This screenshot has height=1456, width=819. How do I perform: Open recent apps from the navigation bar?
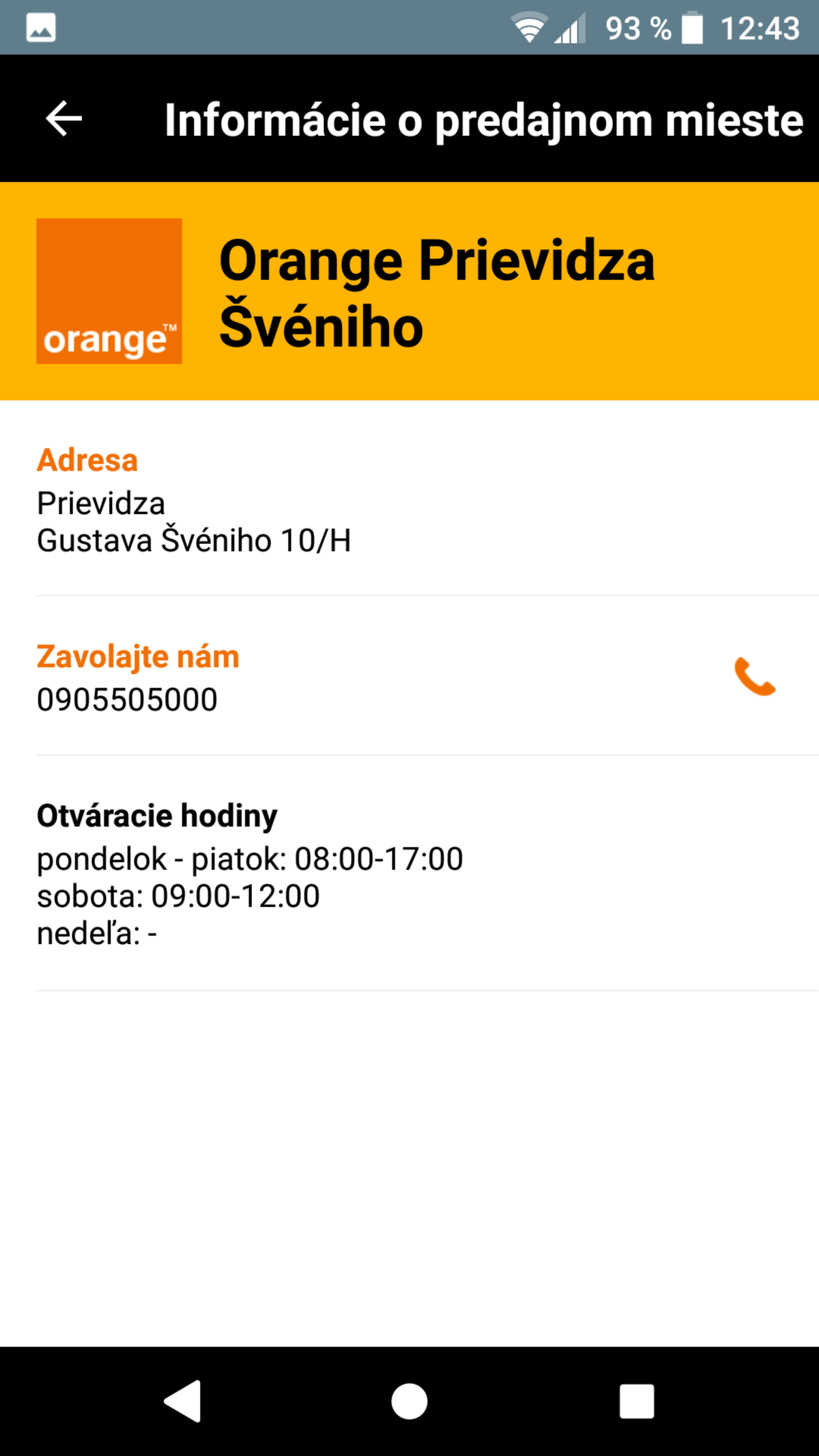tap(637, 1401)
